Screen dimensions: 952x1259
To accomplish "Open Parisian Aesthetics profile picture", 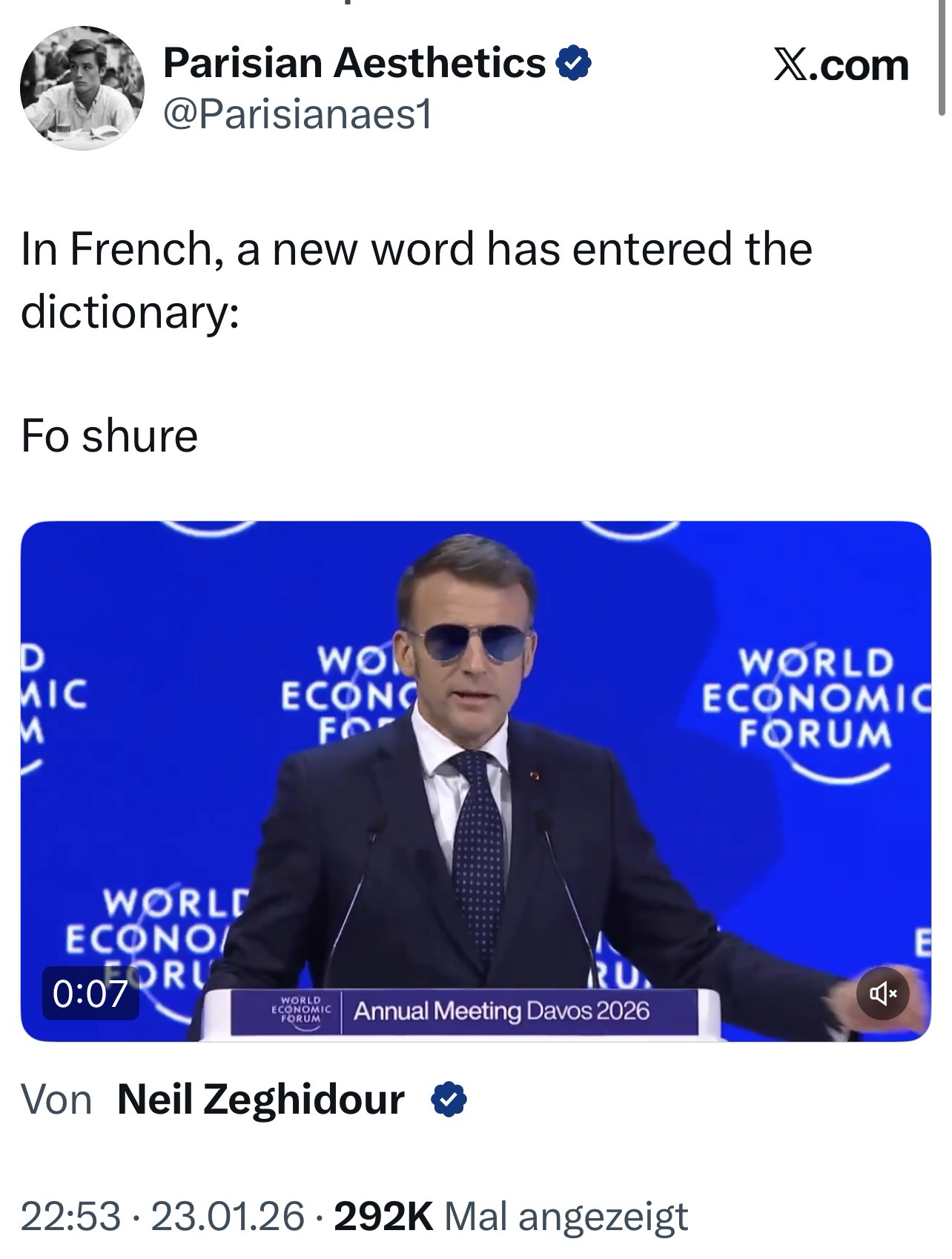I will click(82, 88).
